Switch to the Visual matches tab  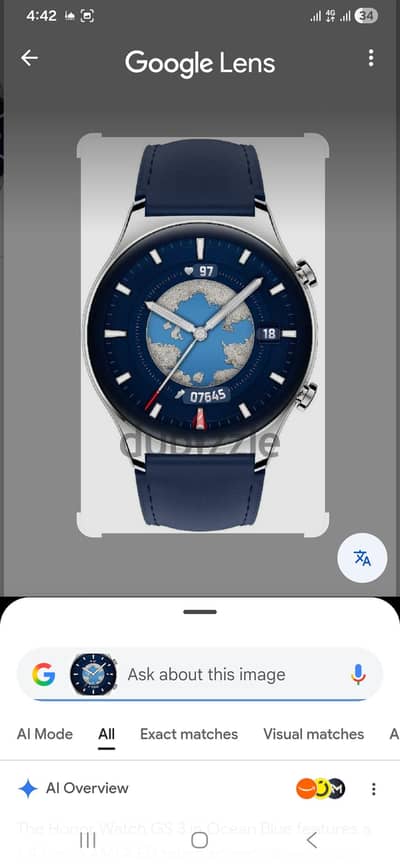[x=313, y=734]
